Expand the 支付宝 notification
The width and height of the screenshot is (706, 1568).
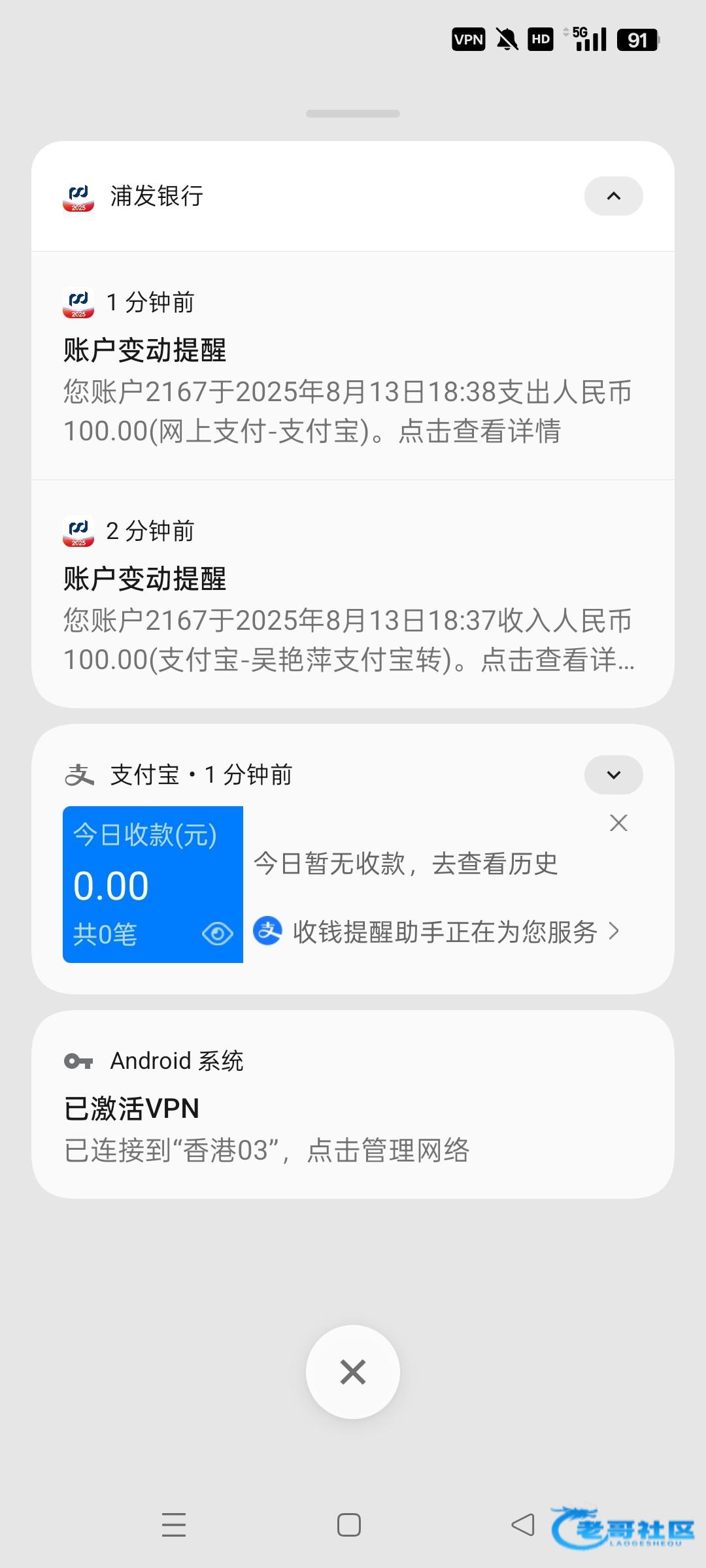pyautogui.click(x=613, y=775)
